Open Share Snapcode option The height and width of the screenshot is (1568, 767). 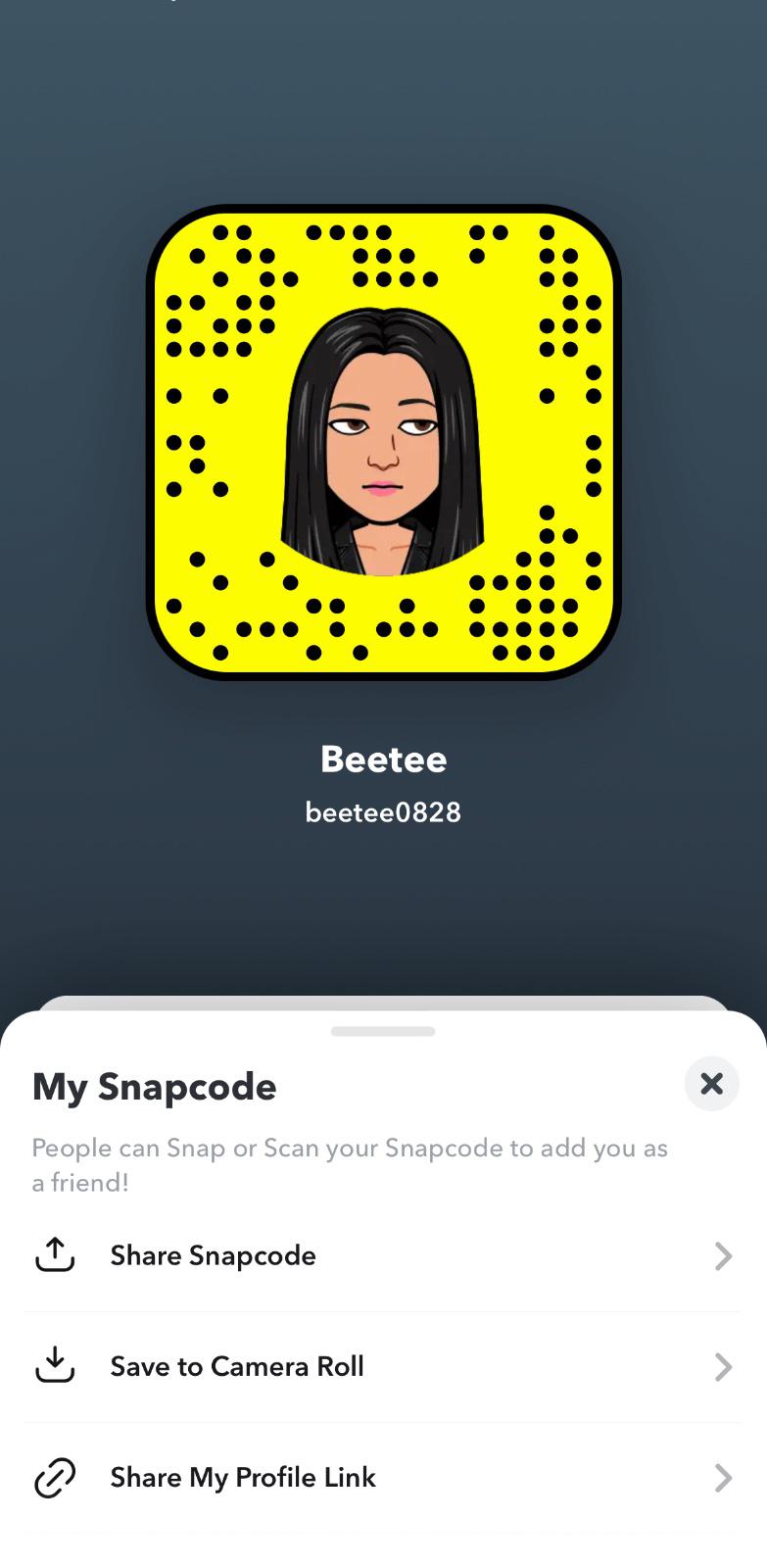[x=383, y=1255]
